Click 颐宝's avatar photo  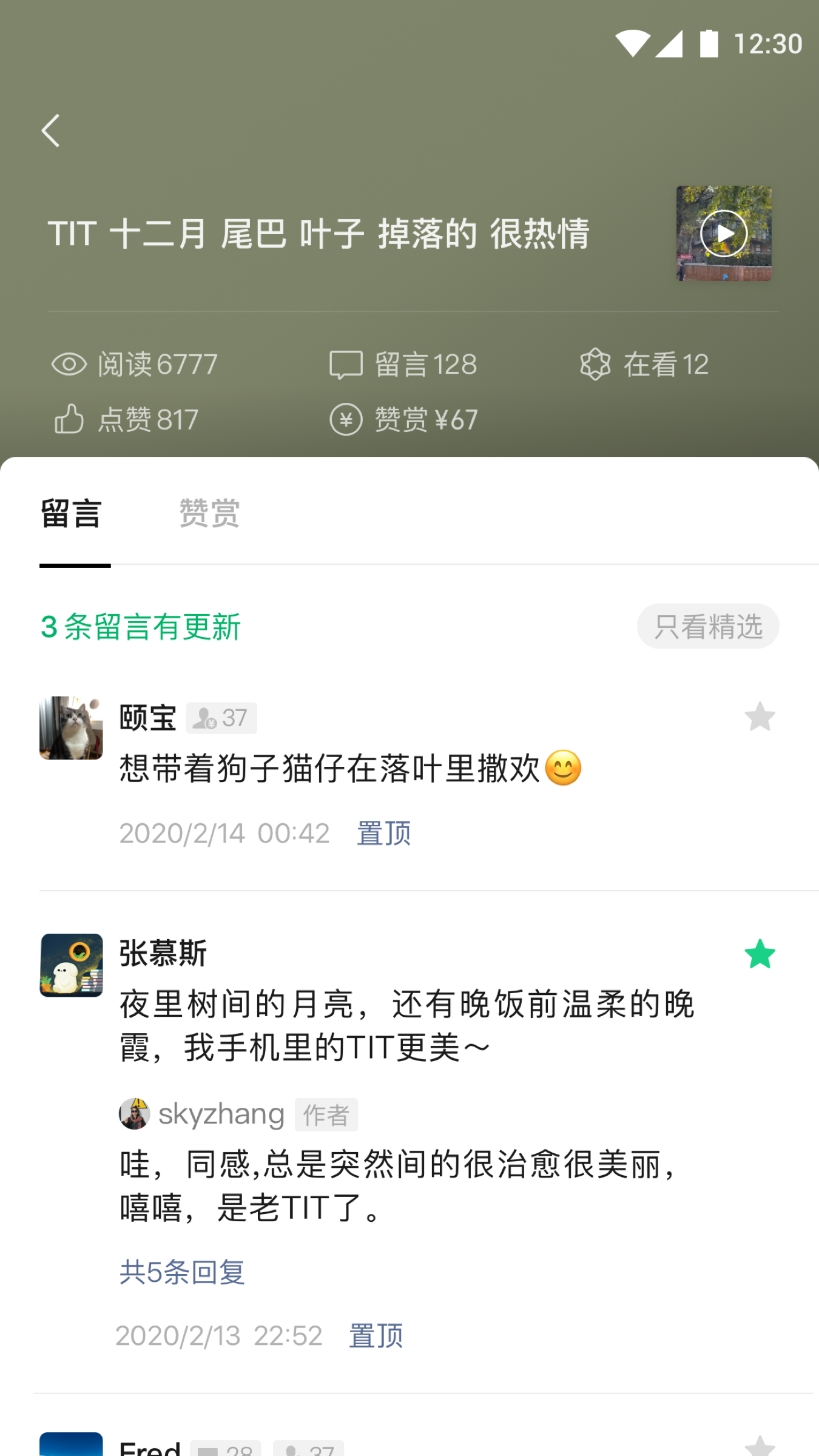pos(71,728)
